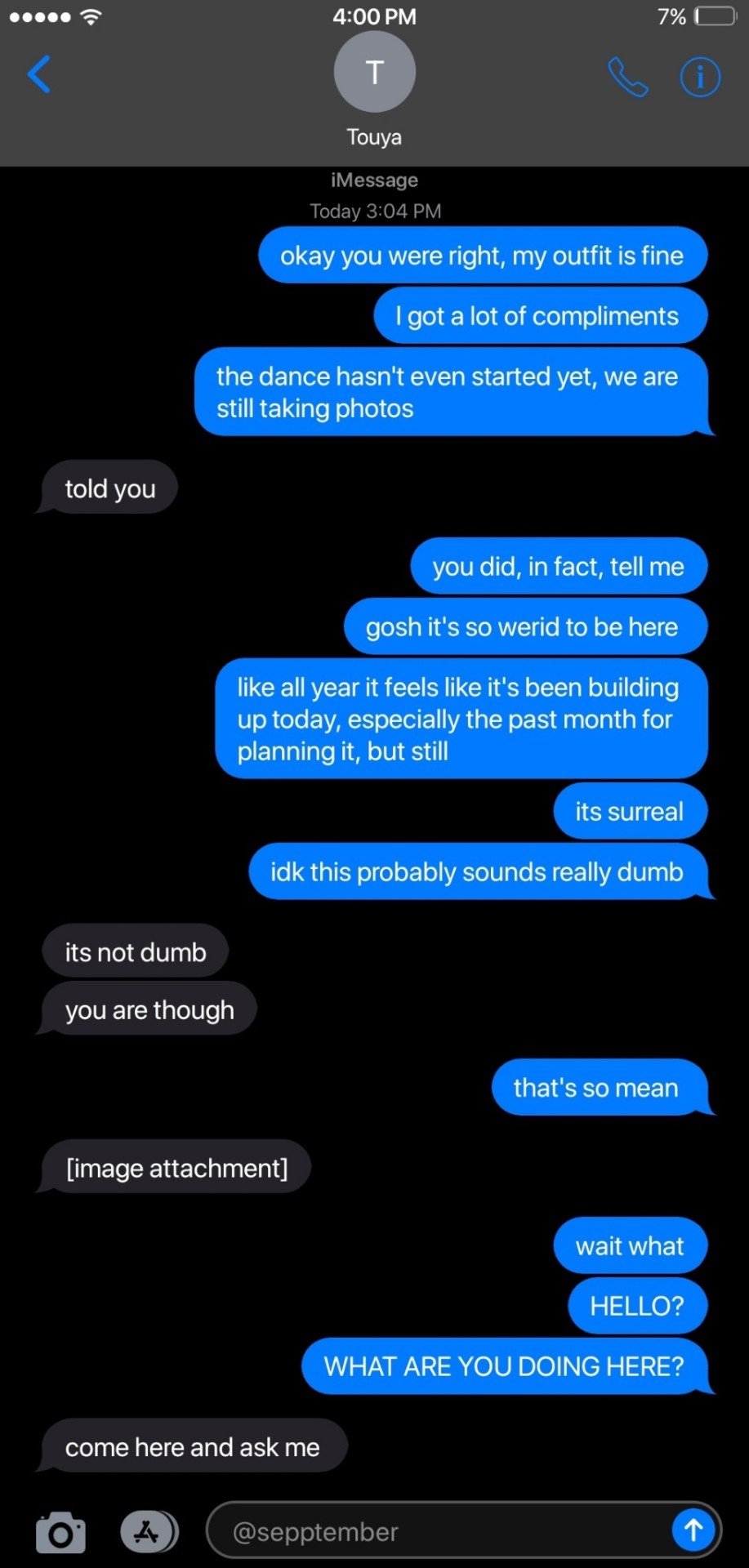
Task: Open Touya's contact avatar
Action: click(374, 72)
